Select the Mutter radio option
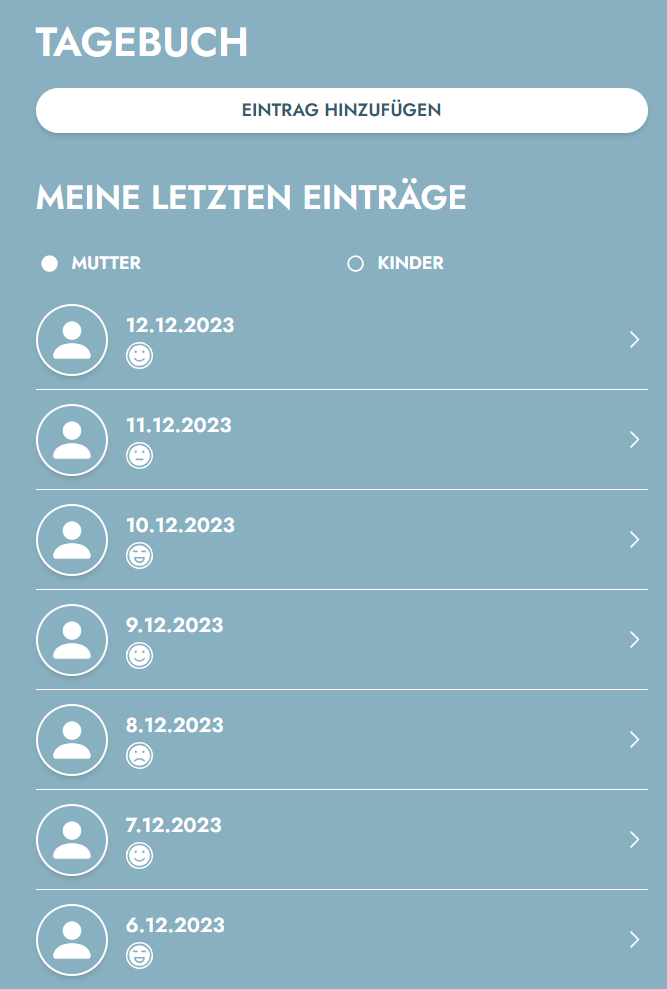667x989 pixels. tap(49, 264)
